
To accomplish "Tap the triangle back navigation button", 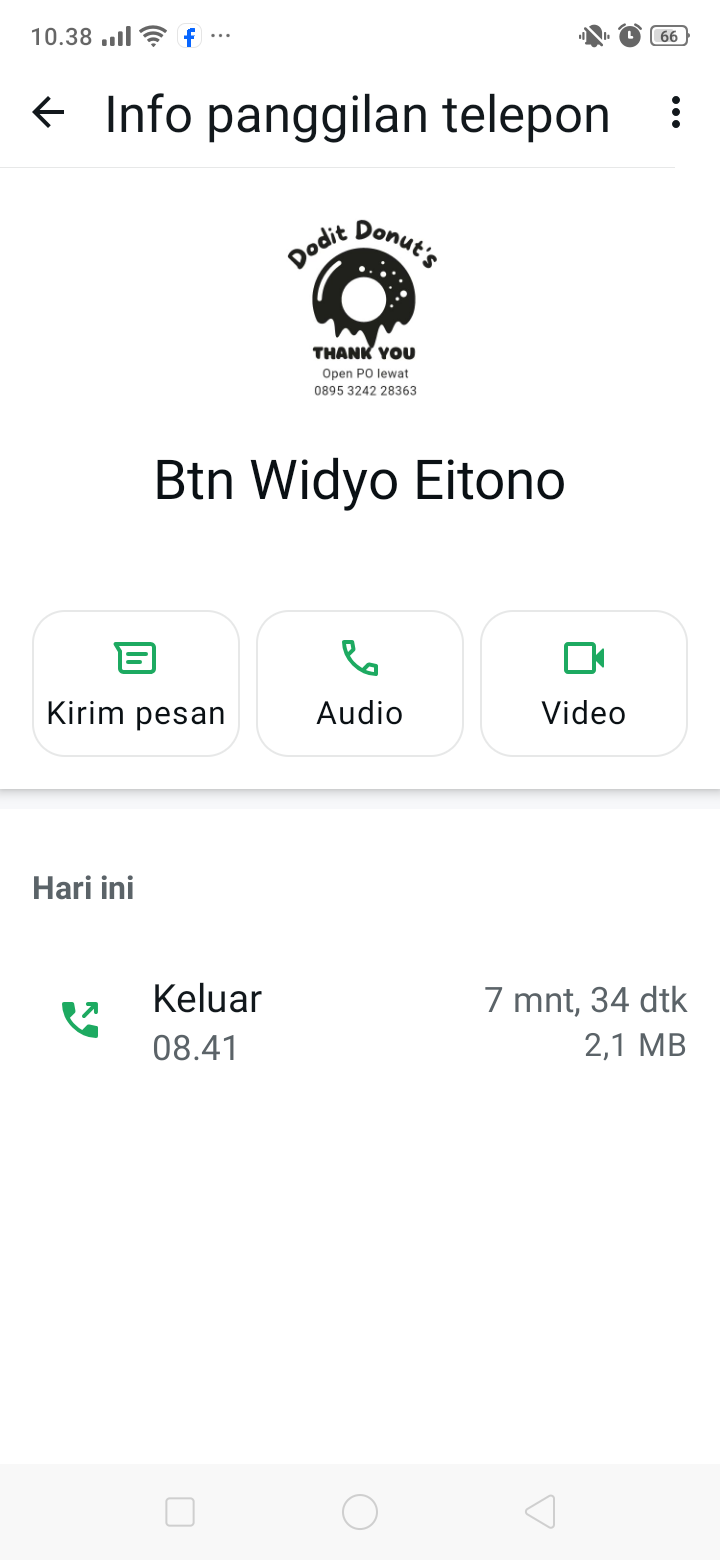I will click(x=540, y=1512).
